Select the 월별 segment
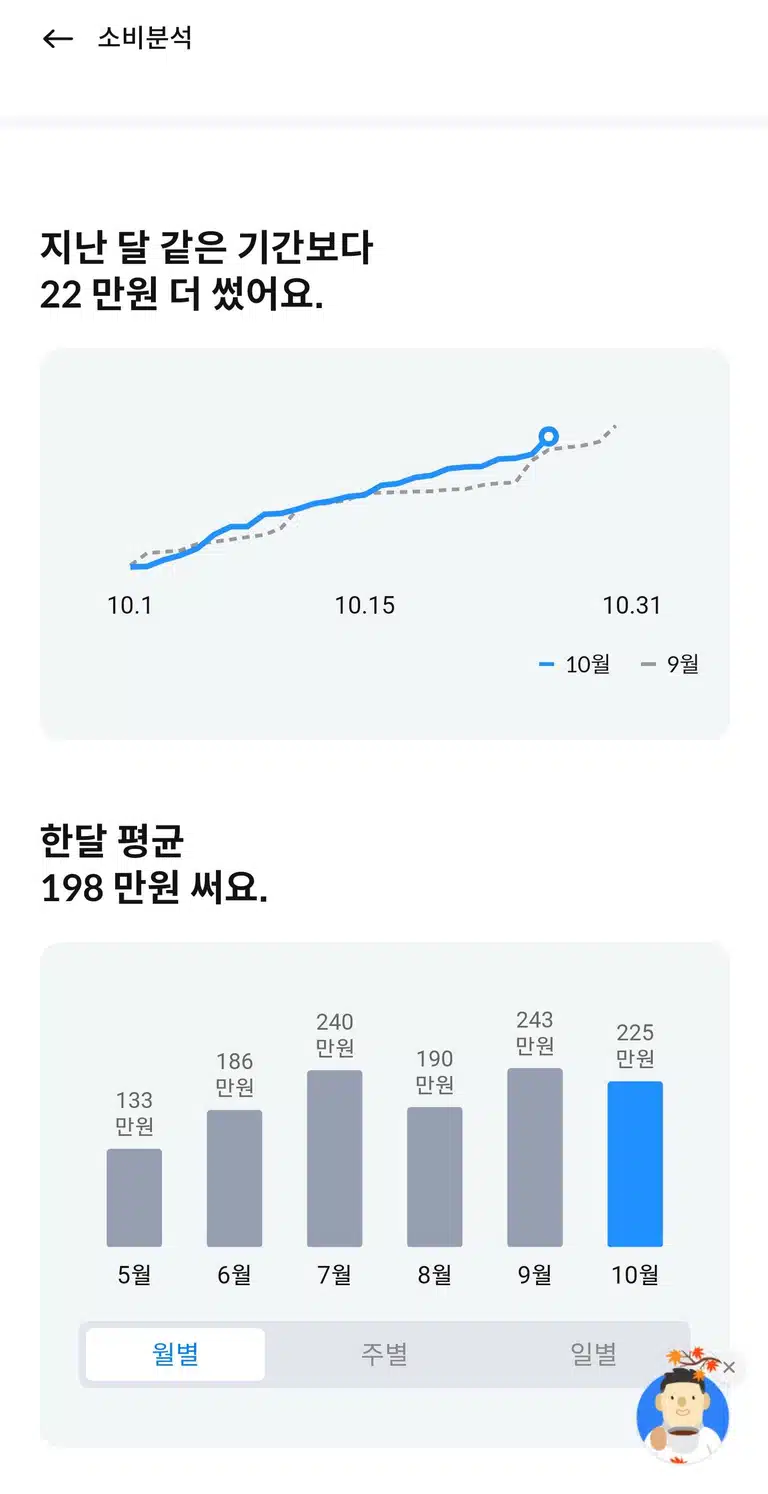 (x=175, y=1354)
